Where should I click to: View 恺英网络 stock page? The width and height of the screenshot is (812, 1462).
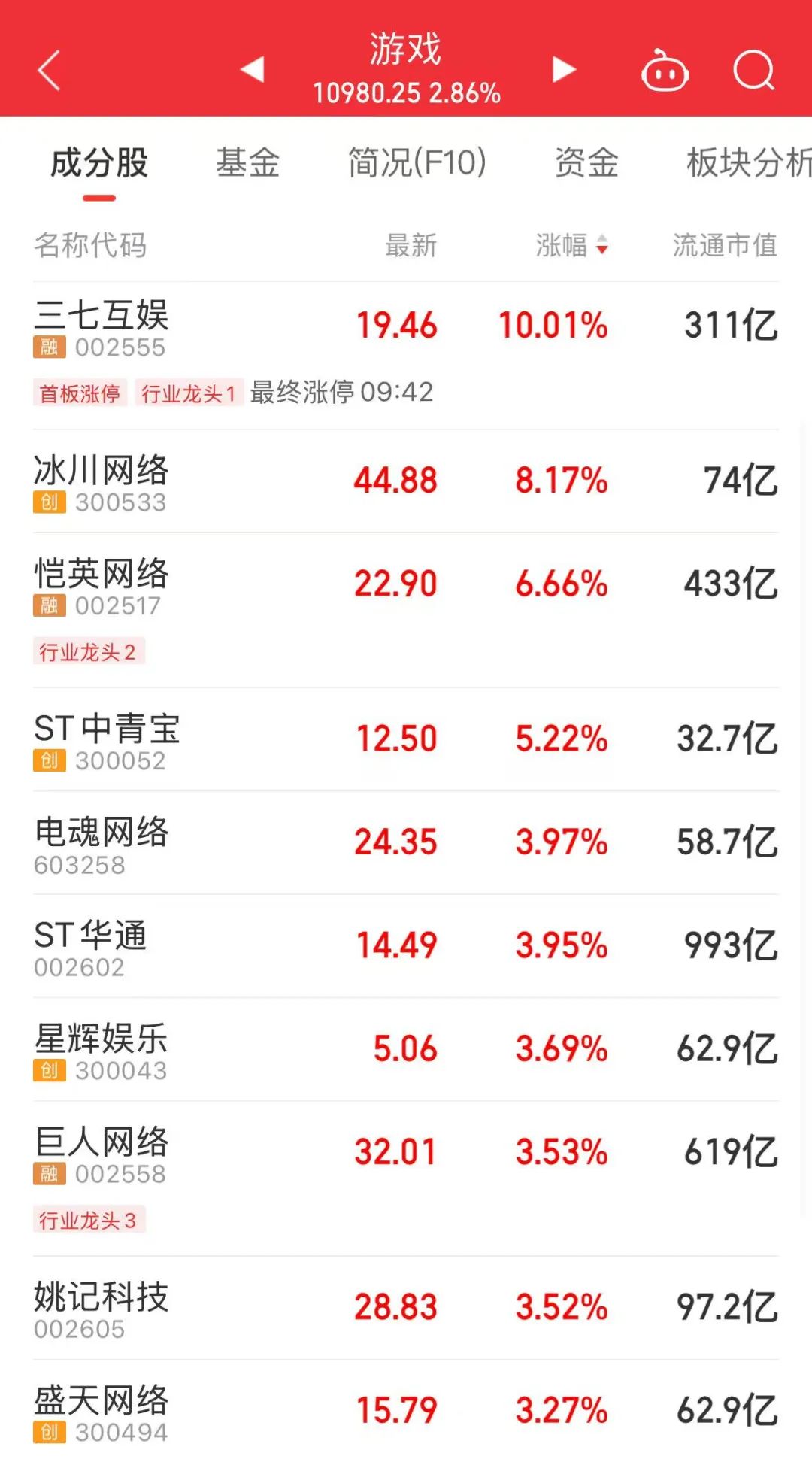[x=101, y=574]
